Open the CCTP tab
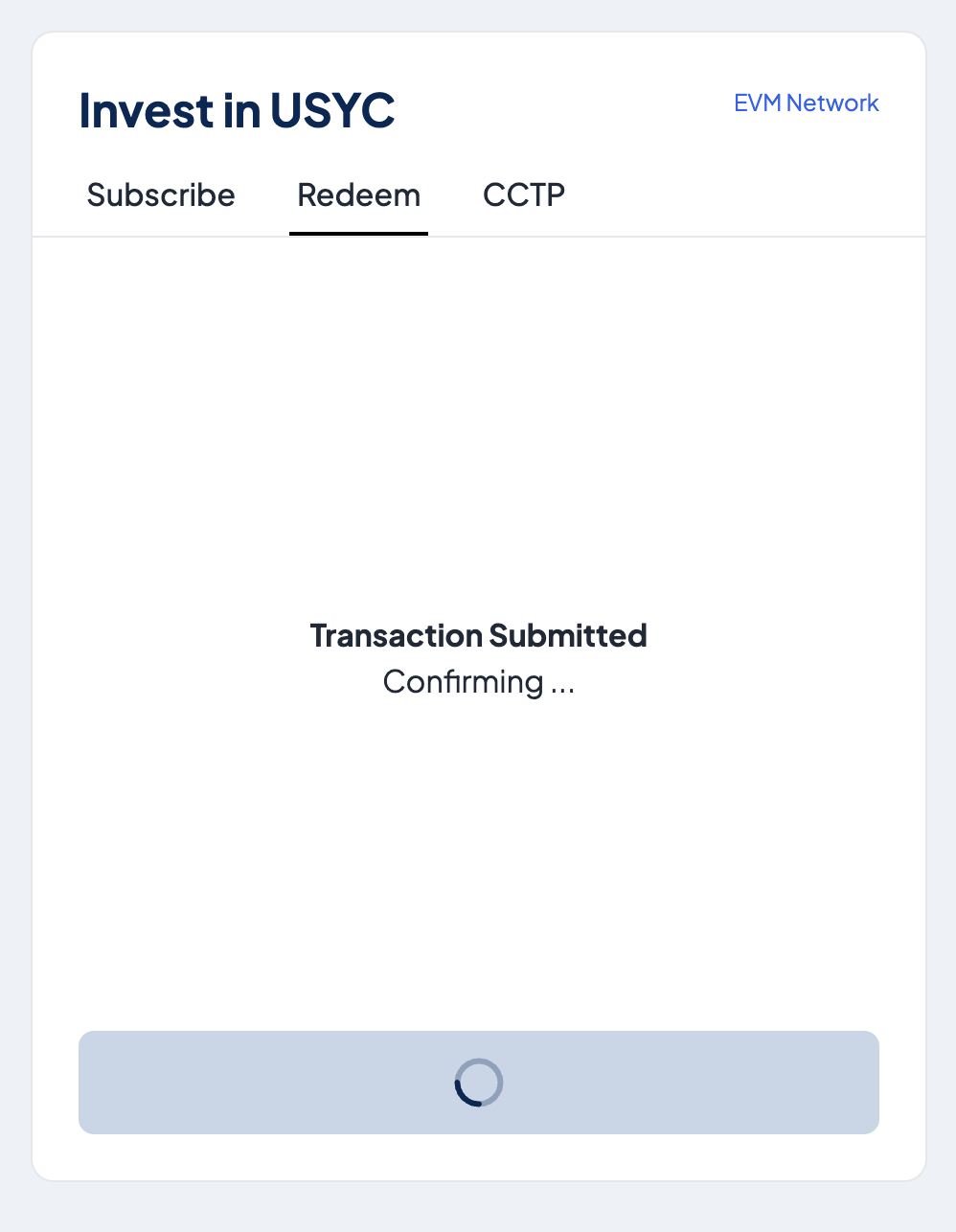 524,194
